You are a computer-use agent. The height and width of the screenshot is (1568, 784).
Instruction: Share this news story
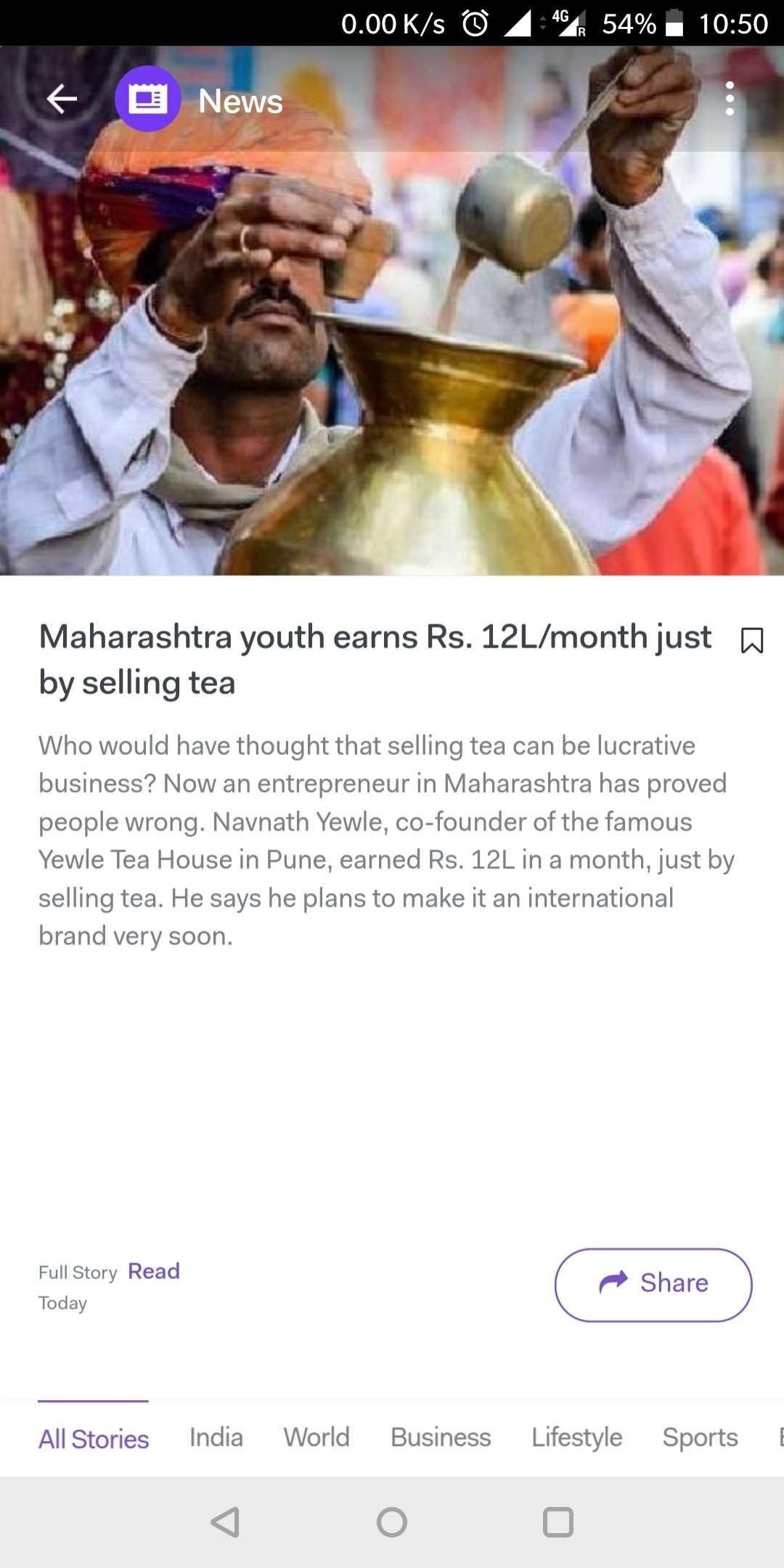click(653, 1284)
